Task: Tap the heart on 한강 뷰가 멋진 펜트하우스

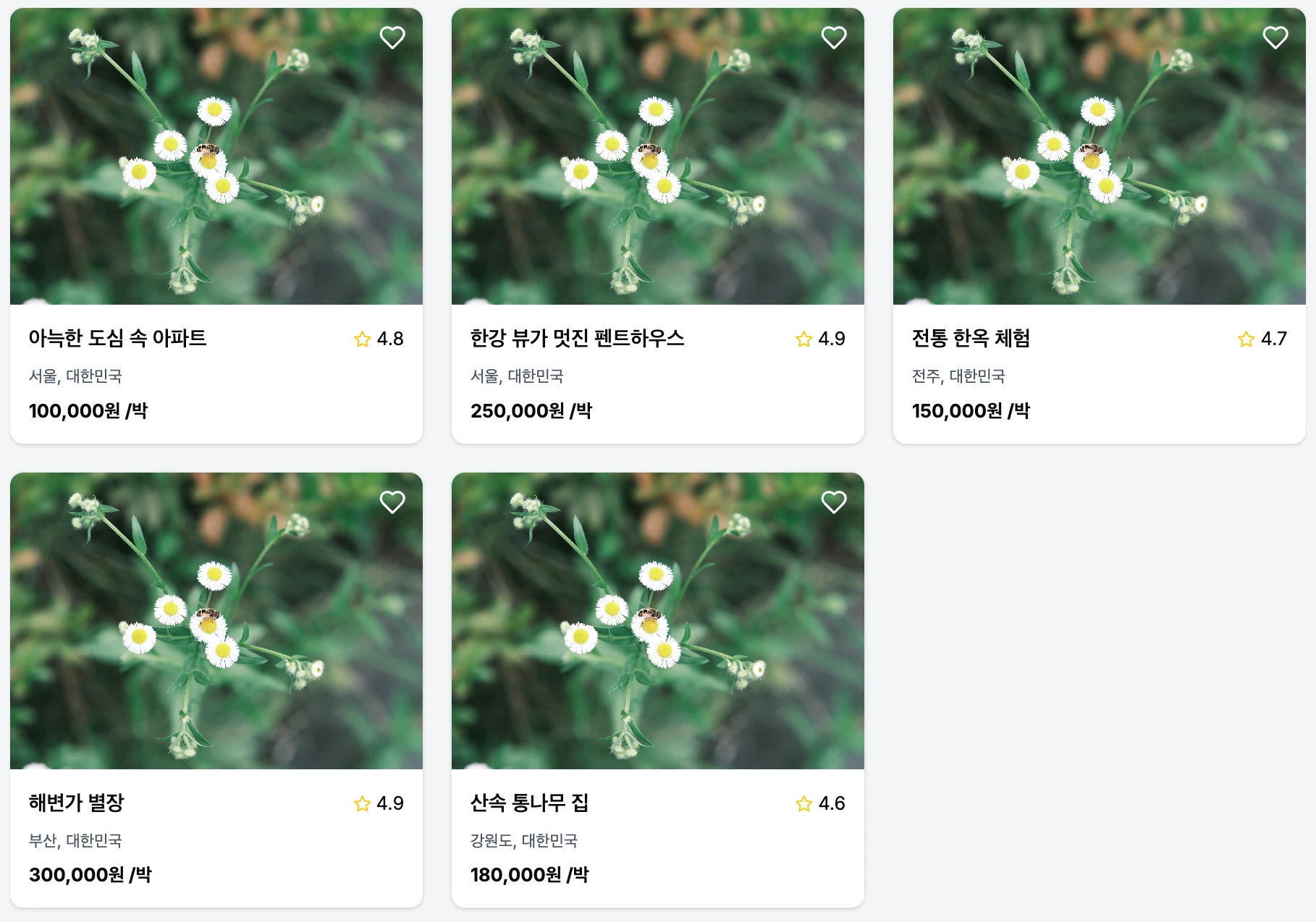Action: [x=834, y=37]
